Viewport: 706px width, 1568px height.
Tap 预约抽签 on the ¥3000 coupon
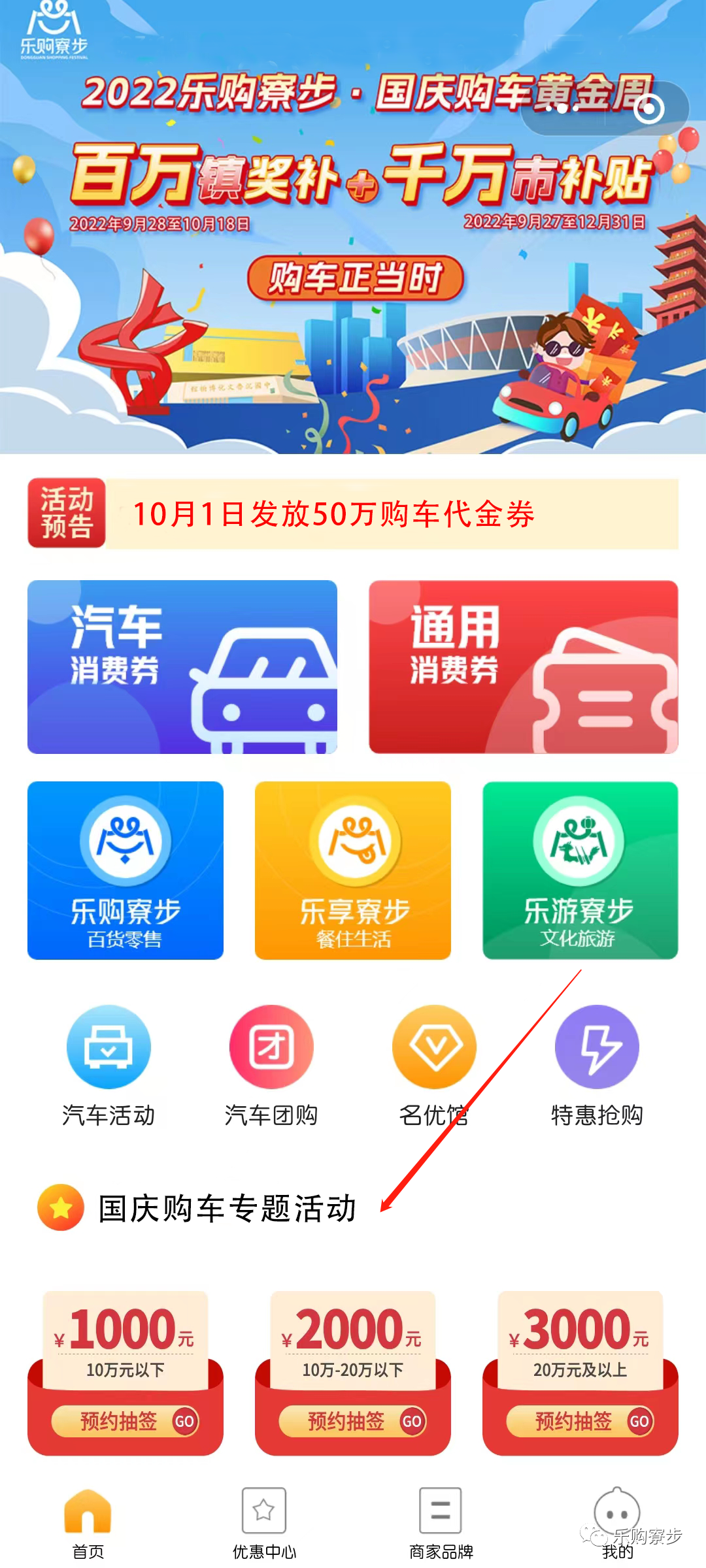(x=580, y=1421)
